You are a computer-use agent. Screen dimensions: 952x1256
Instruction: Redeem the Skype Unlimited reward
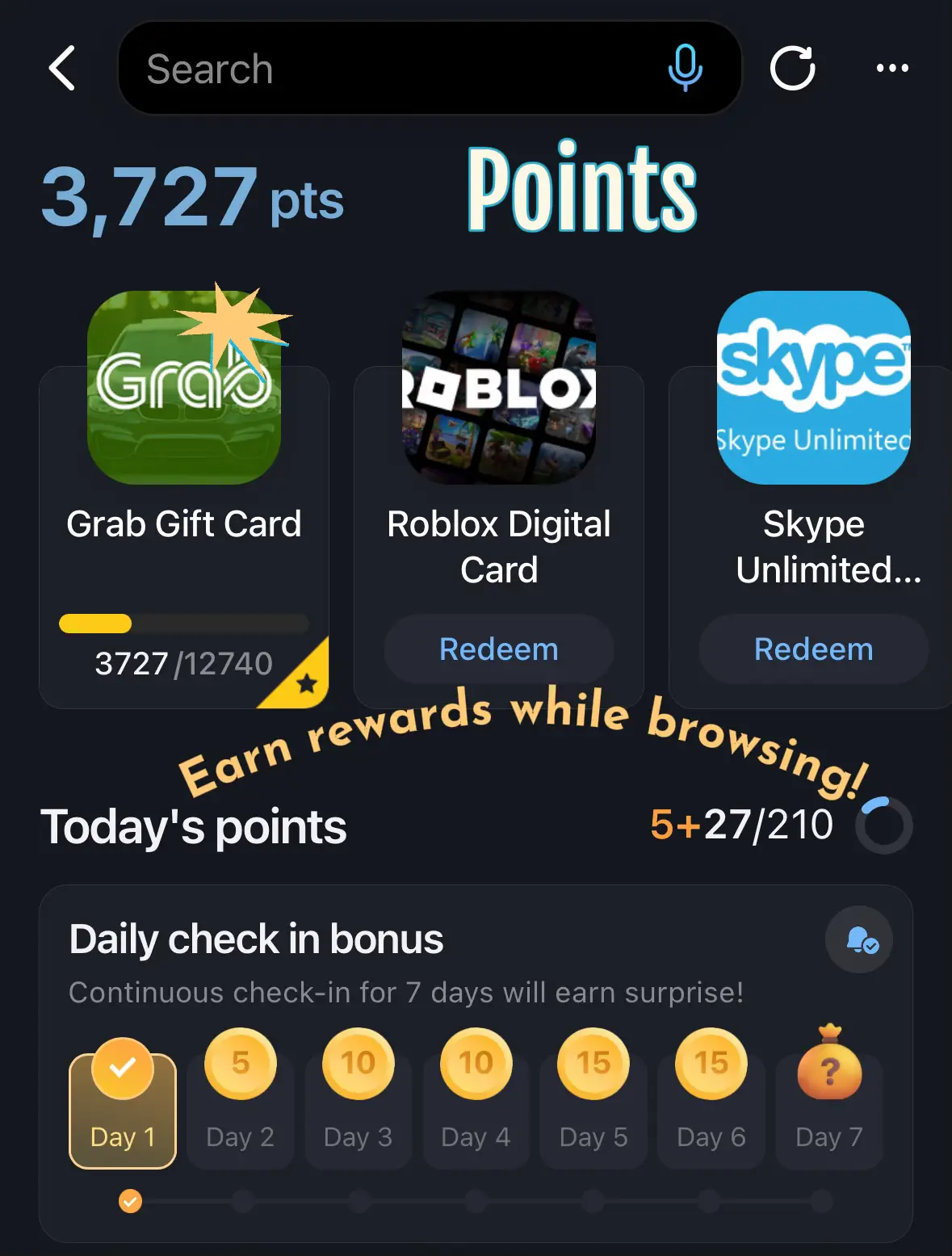click(813, 649)
